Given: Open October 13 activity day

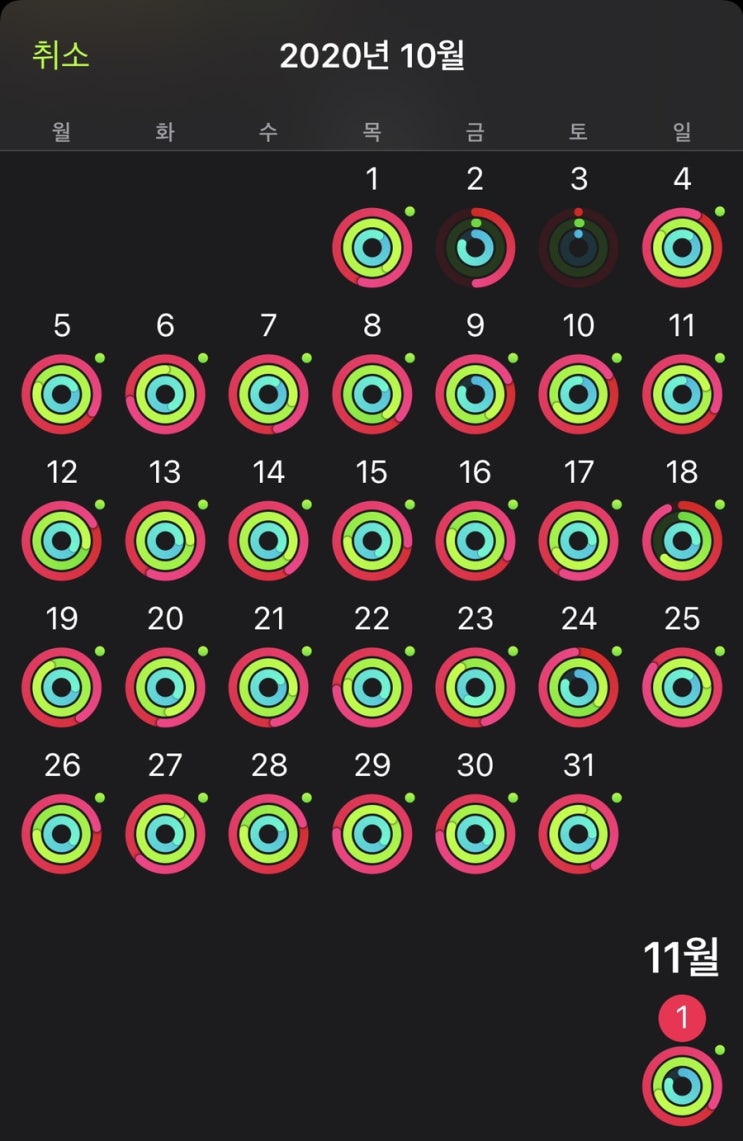Looking at the screenshot, I should [165, 541].
